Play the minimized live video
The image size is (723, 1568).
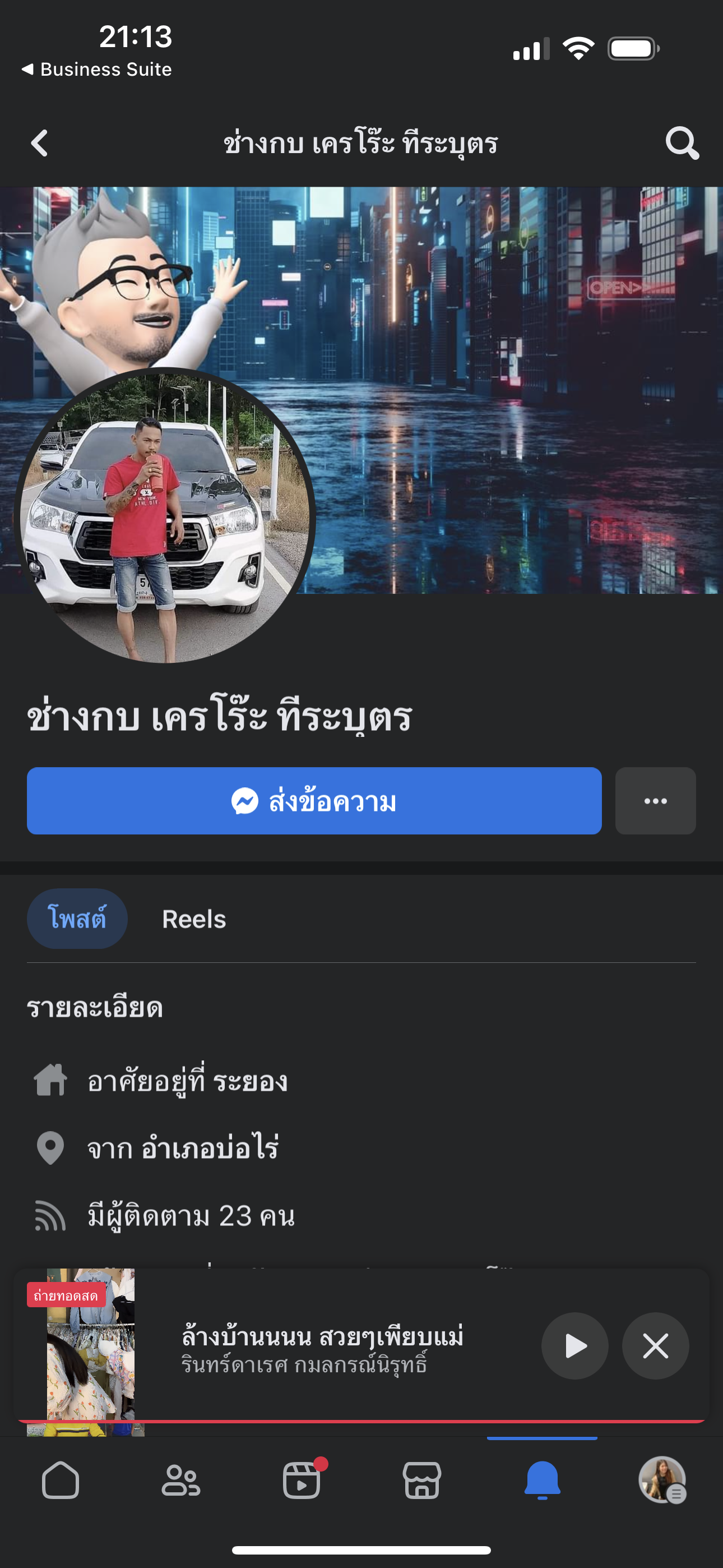574,1346
